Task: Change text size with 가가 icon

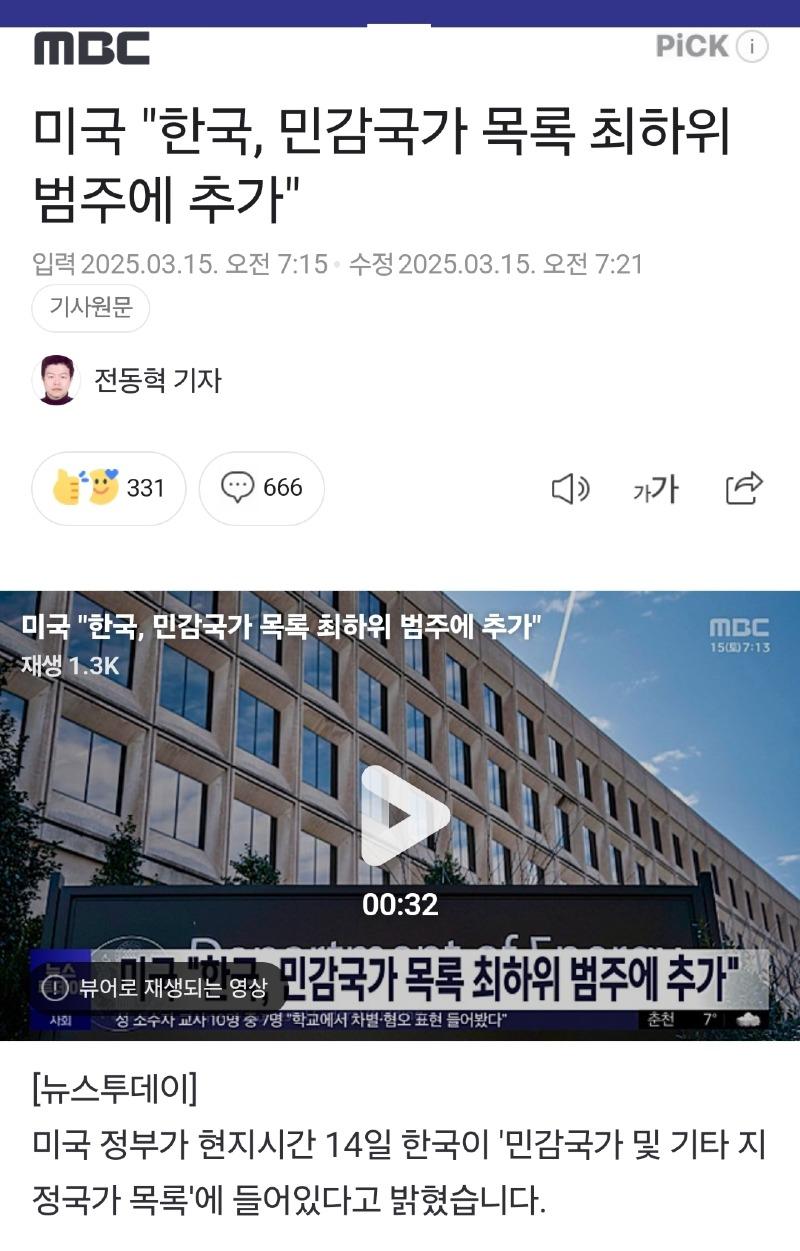Action: pyautogui.click(x=656, y=488)
